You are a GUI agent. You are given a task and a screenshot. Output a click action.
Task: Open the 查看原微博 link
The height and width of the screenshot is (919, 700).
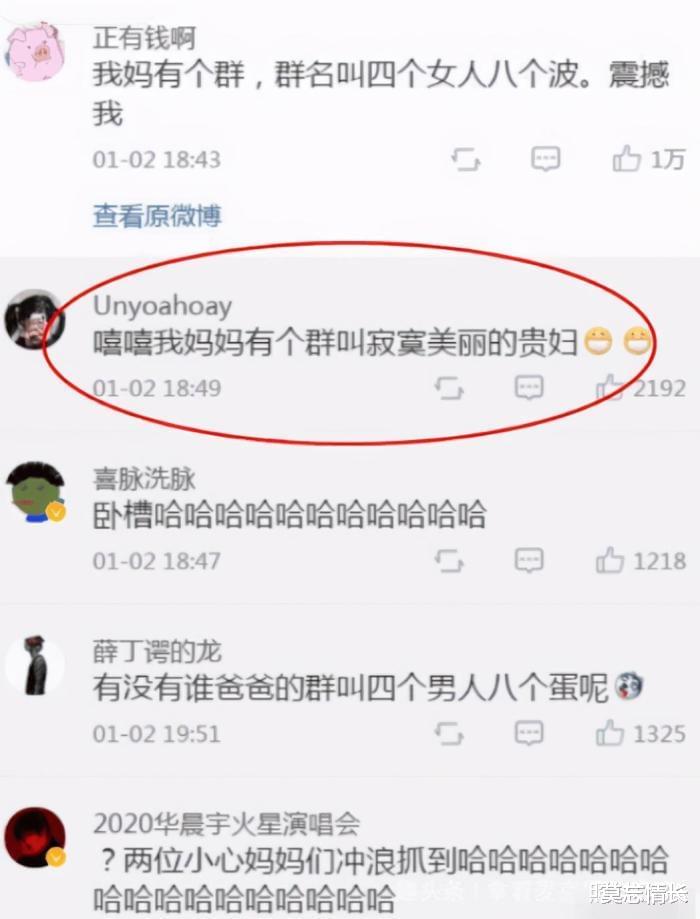(x=157, y=215)
